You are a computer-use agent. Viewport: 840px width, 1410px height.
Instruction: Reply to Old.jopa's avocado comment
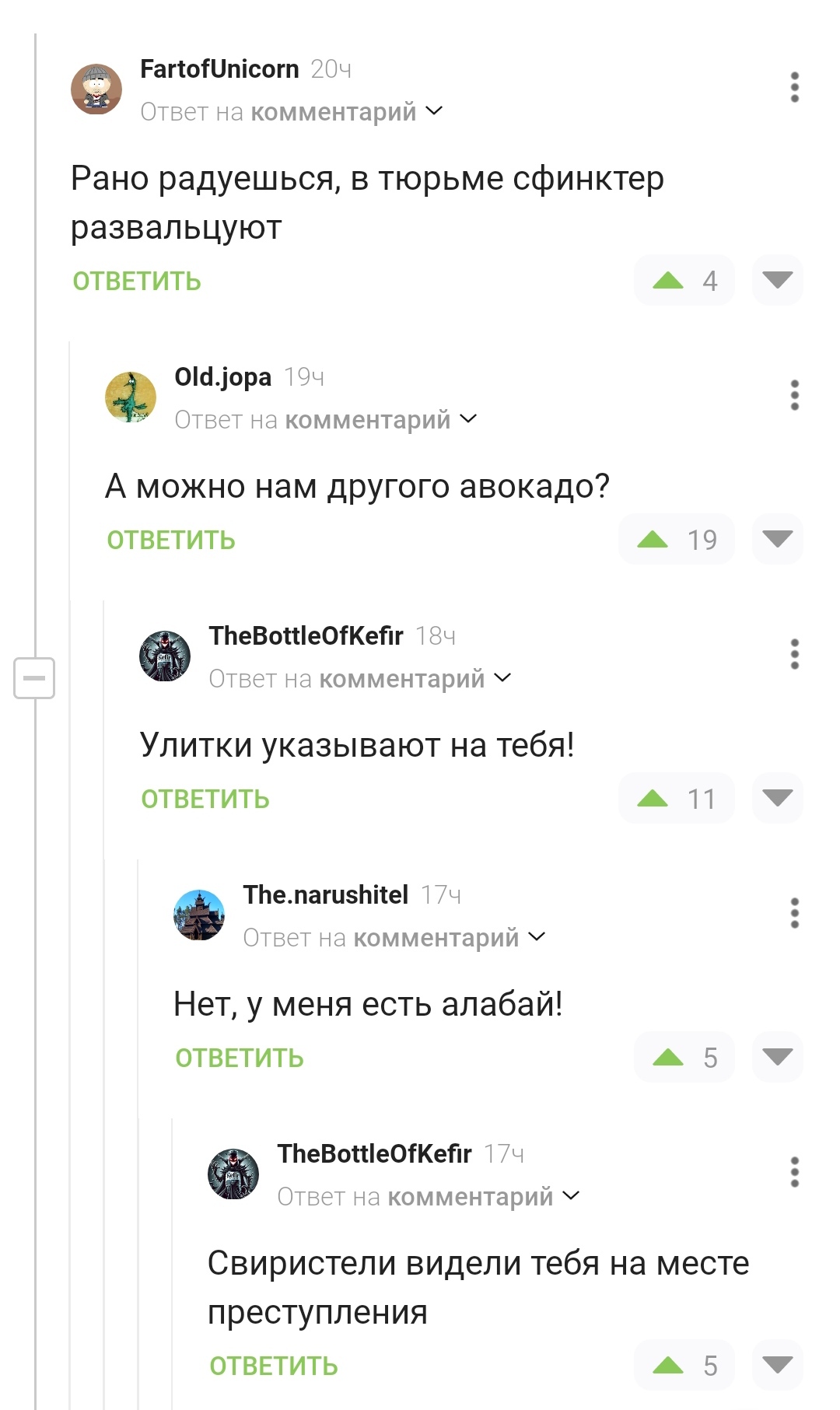(171, 540)
